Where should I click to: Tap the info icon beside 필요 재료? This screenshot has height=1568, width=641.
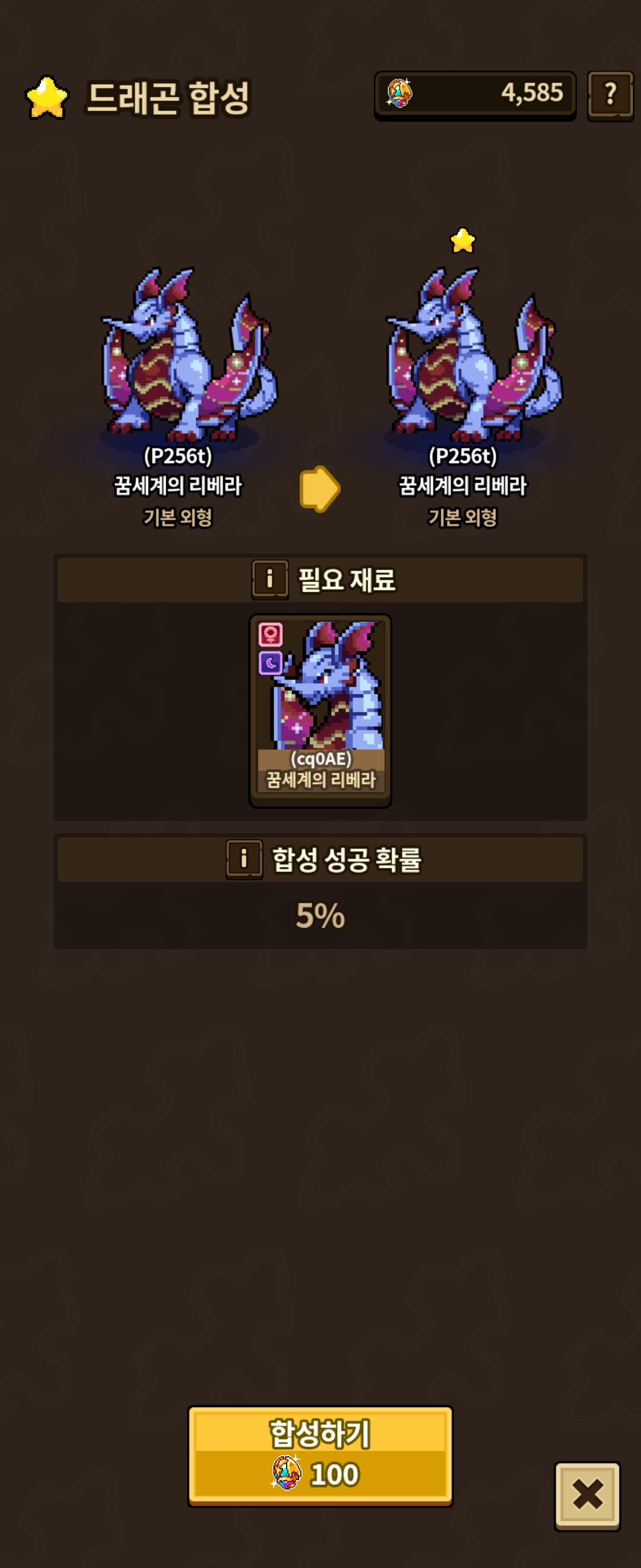point(269,580)
